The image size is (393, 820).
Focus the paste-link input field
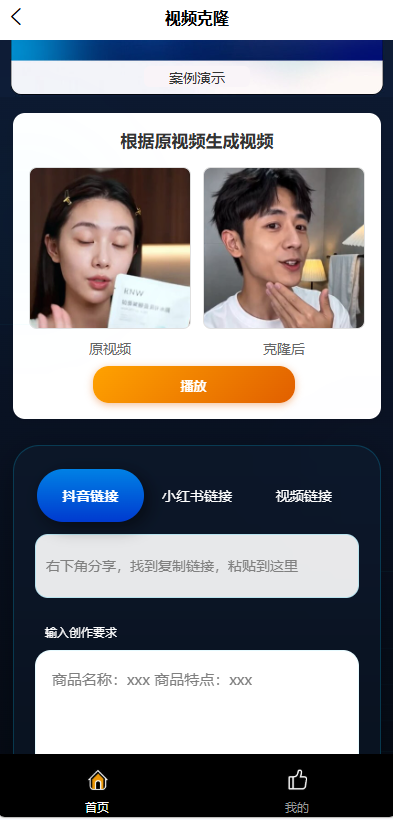point(197,566)
